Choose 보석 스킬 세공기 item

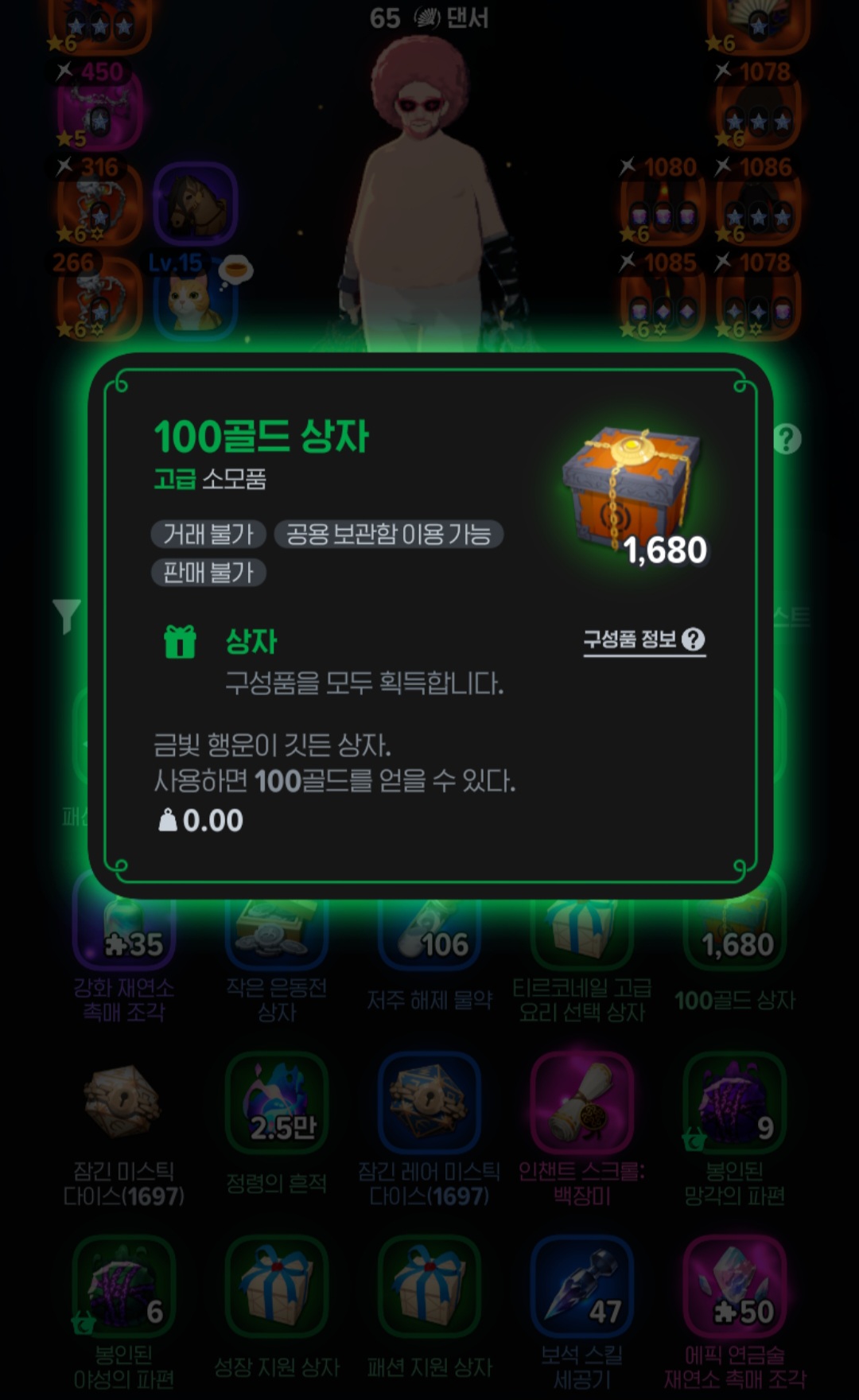(582, 1287)
